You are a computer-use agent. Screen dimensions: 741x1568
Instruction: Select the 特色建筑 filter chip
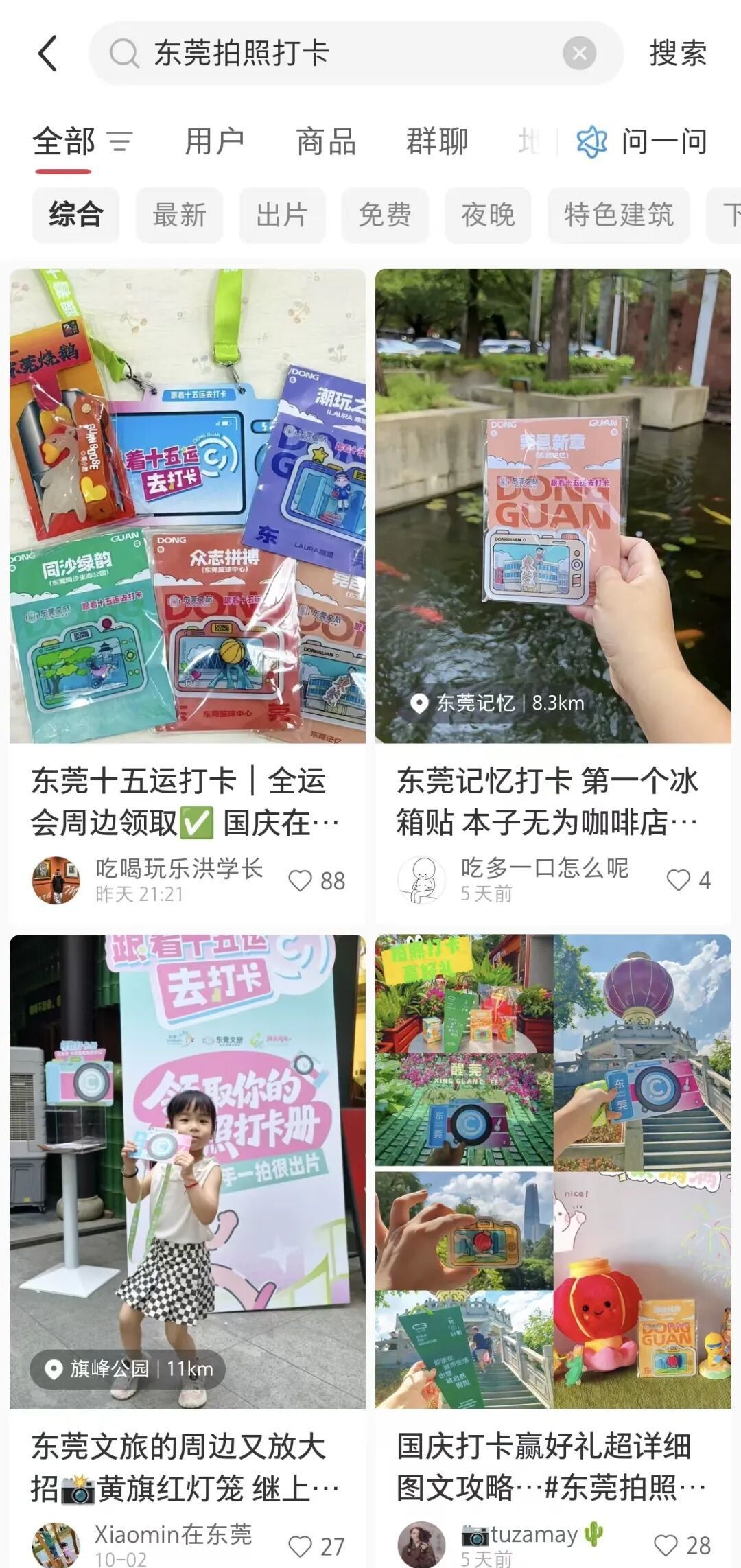618,215
